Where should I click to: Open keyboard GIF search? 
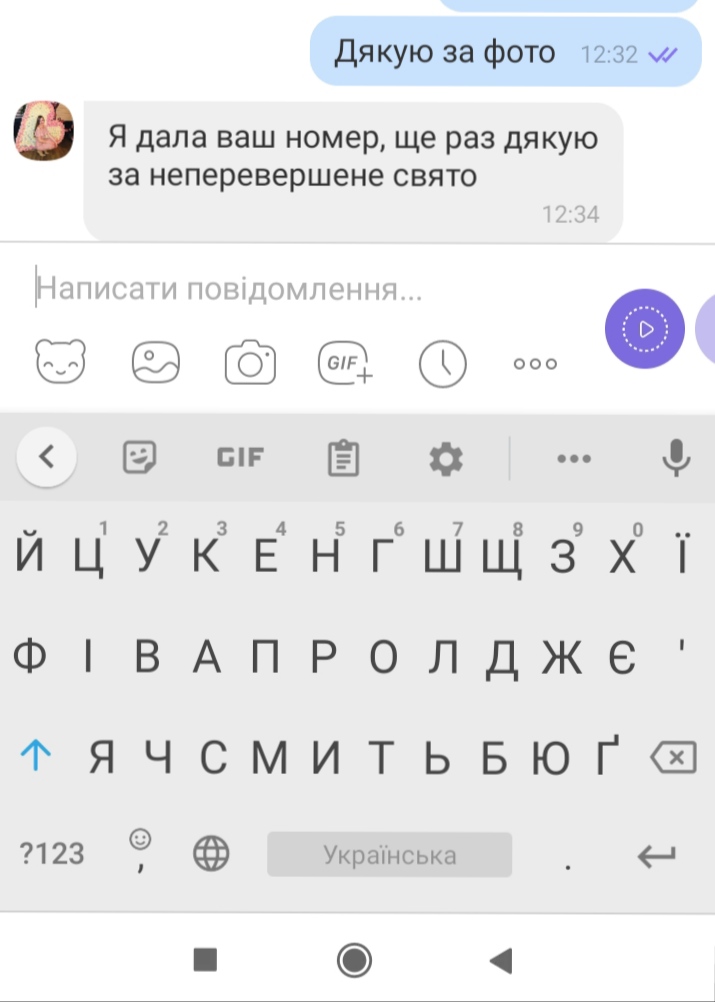tap(240, 458)
